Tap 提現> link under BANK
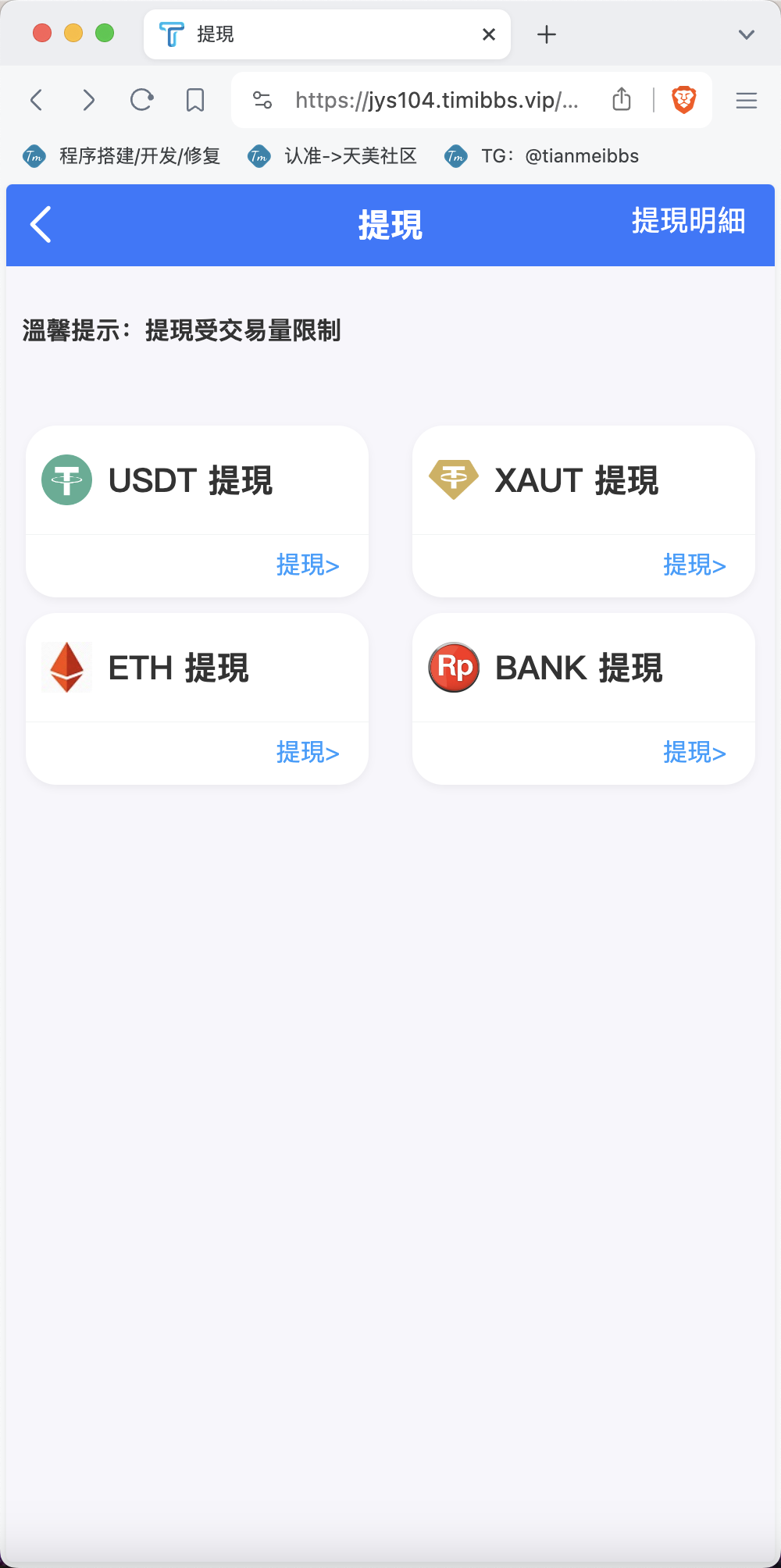Viewport: 781px width, 1568px height. [x=694, y=752]
